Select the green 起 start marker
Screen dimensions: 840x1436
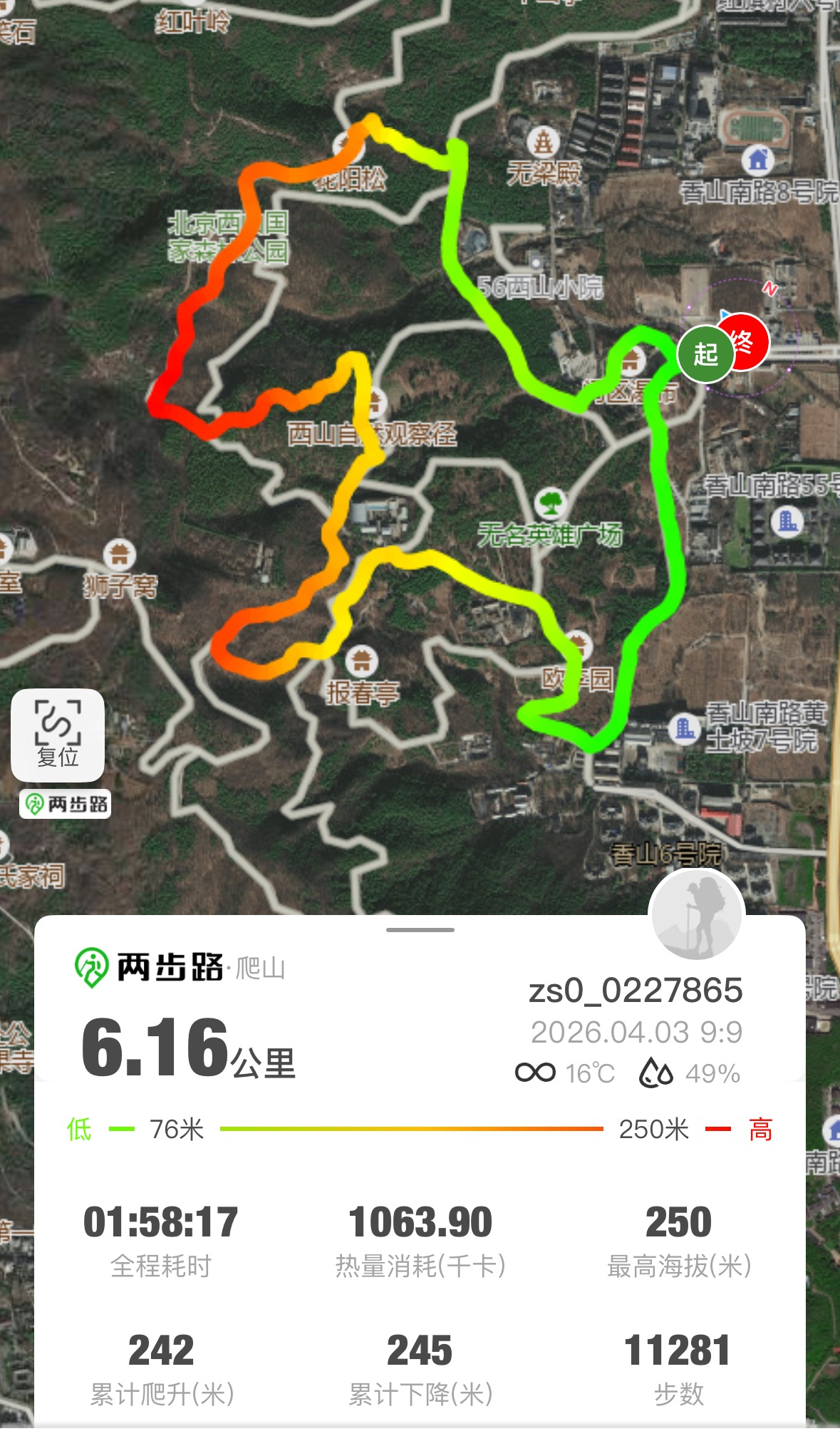pyautogui.click(x=705, y=353)
